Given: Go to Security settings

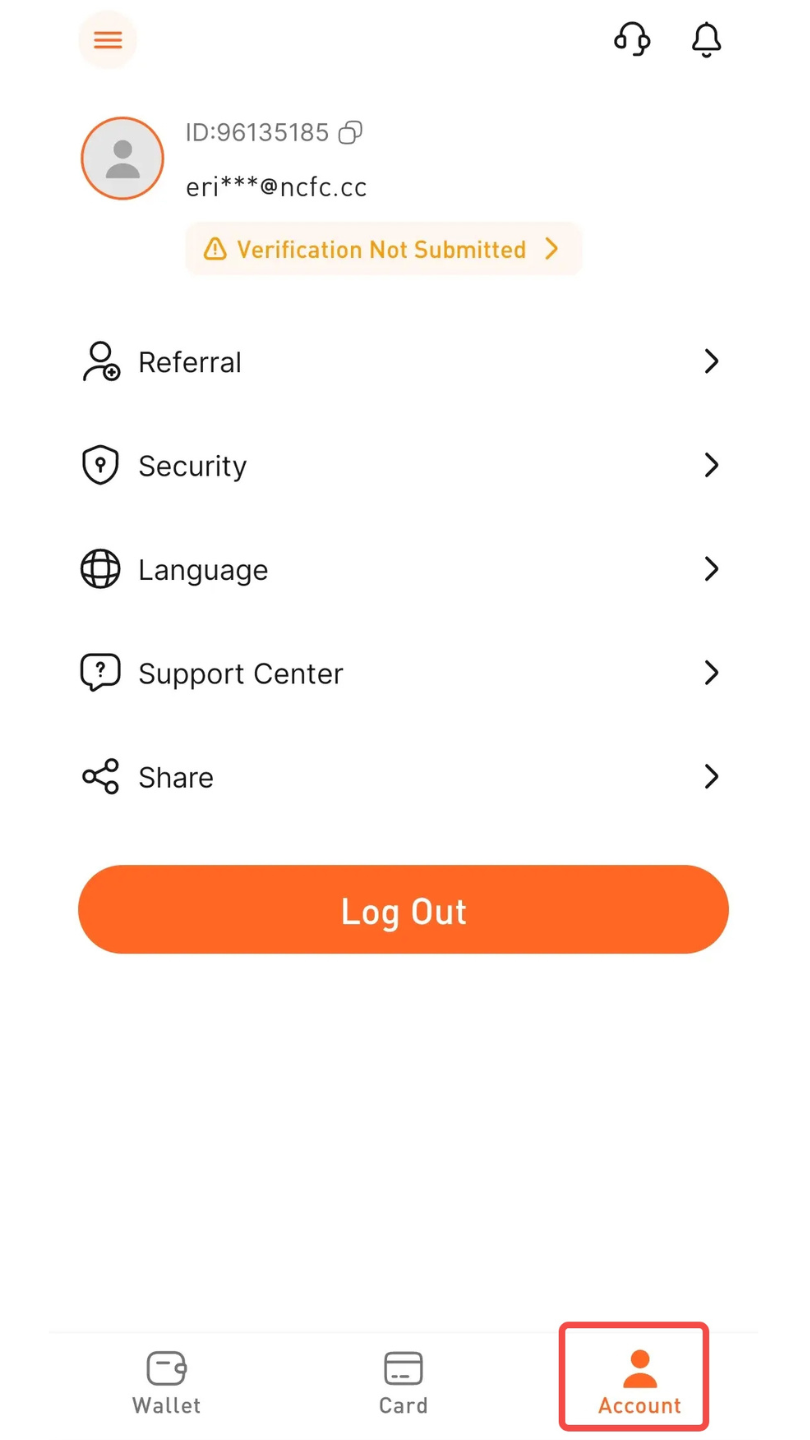Looking at the screenshot, I should tap(401, 466).
